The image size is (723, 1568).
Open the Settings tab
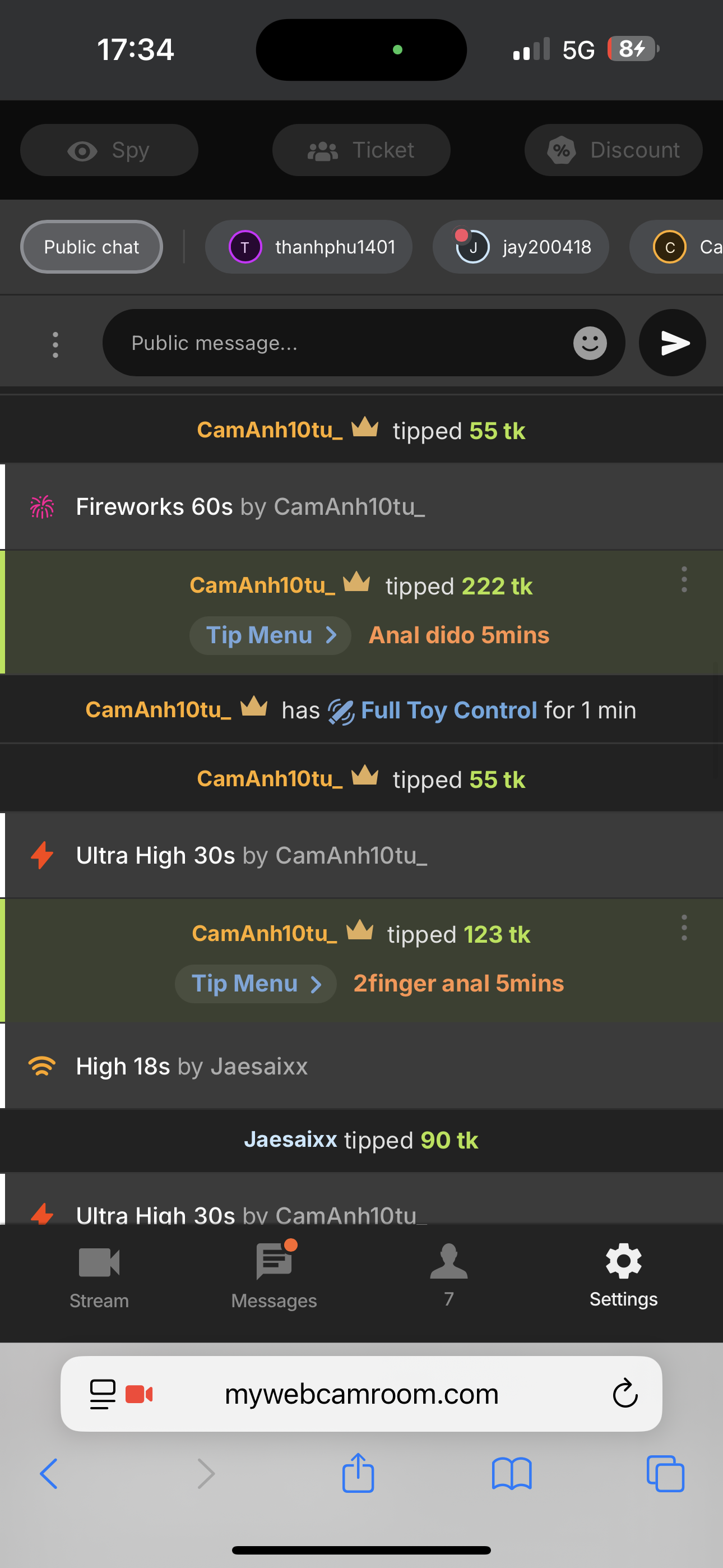click(623, 1275)
